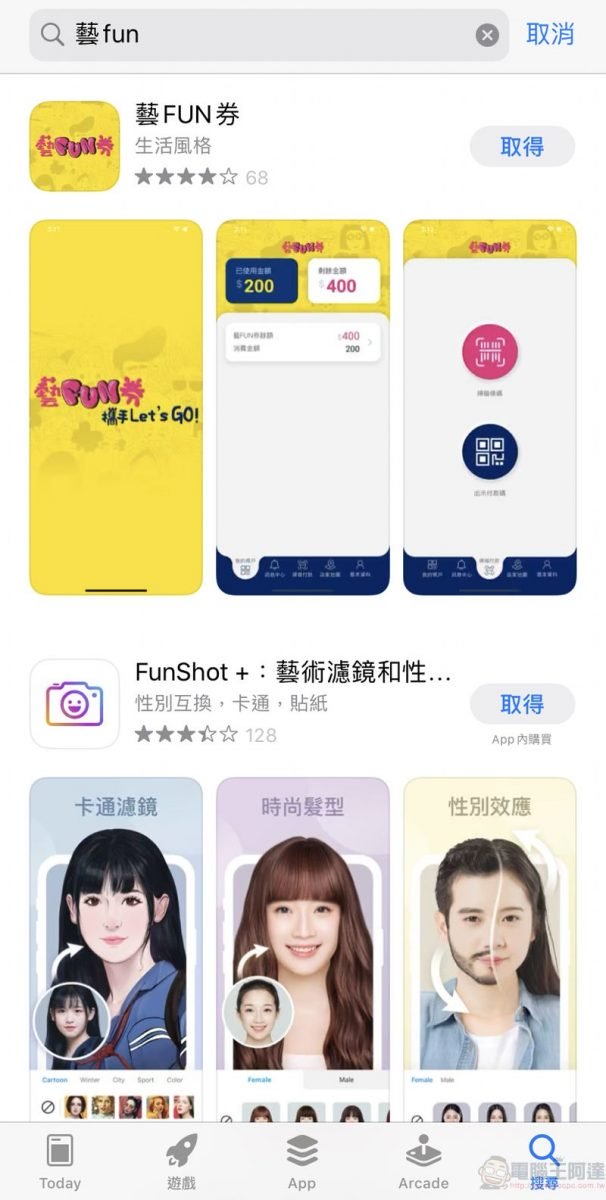Switch to the App tab
The image size is (606, 1200).
point(302,1162)
